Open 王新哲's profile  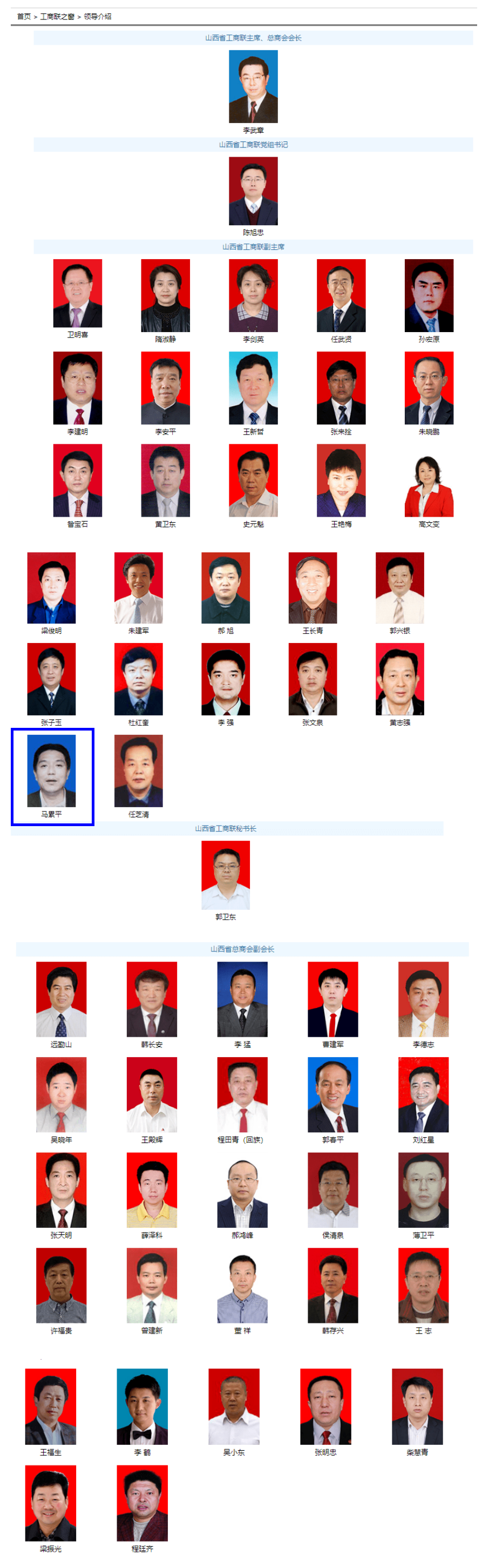pyautogui.click(x=253, y=388)
